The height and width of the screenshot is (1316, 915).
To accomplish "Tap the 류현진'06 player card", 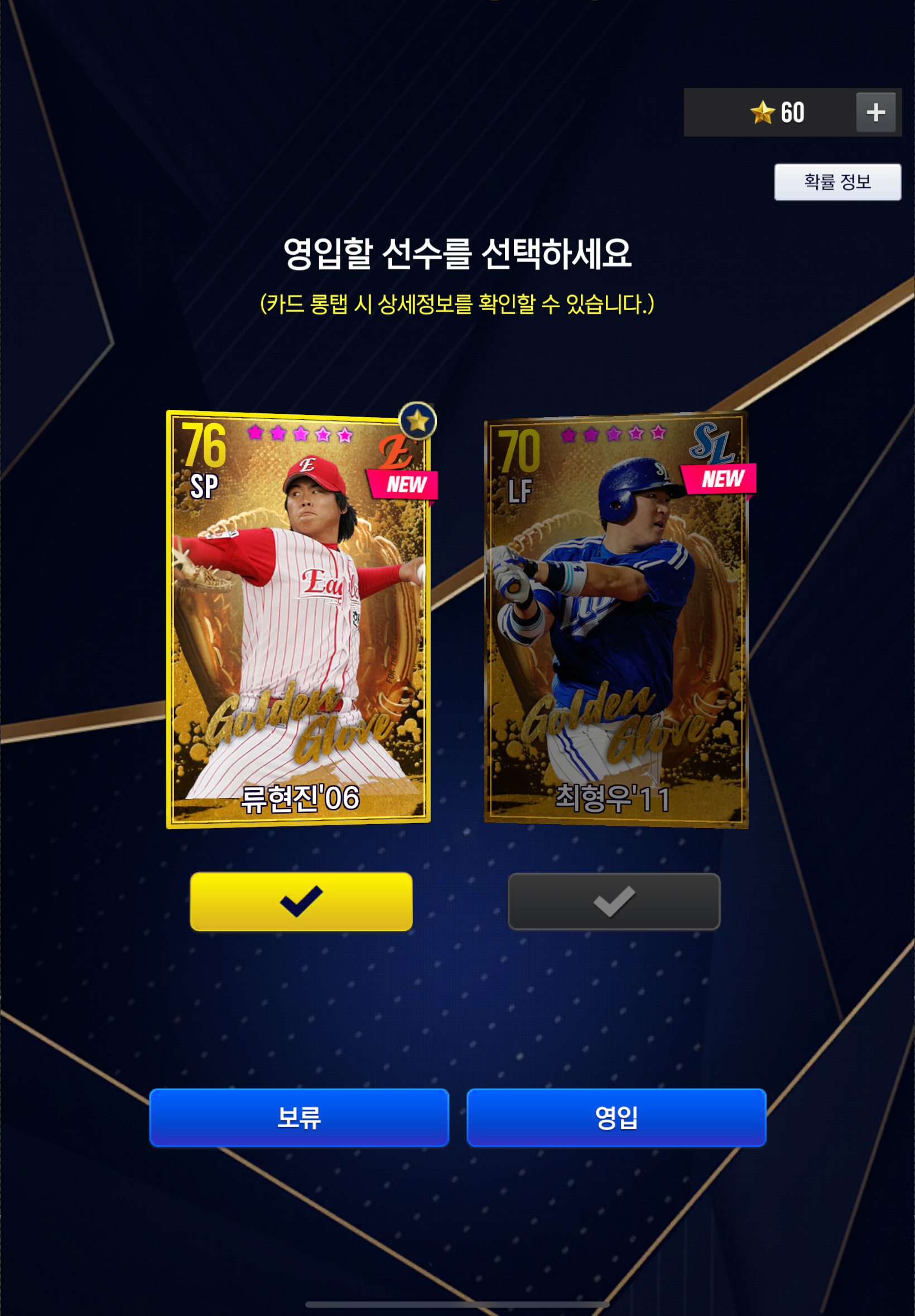I will tap(298, 619).
